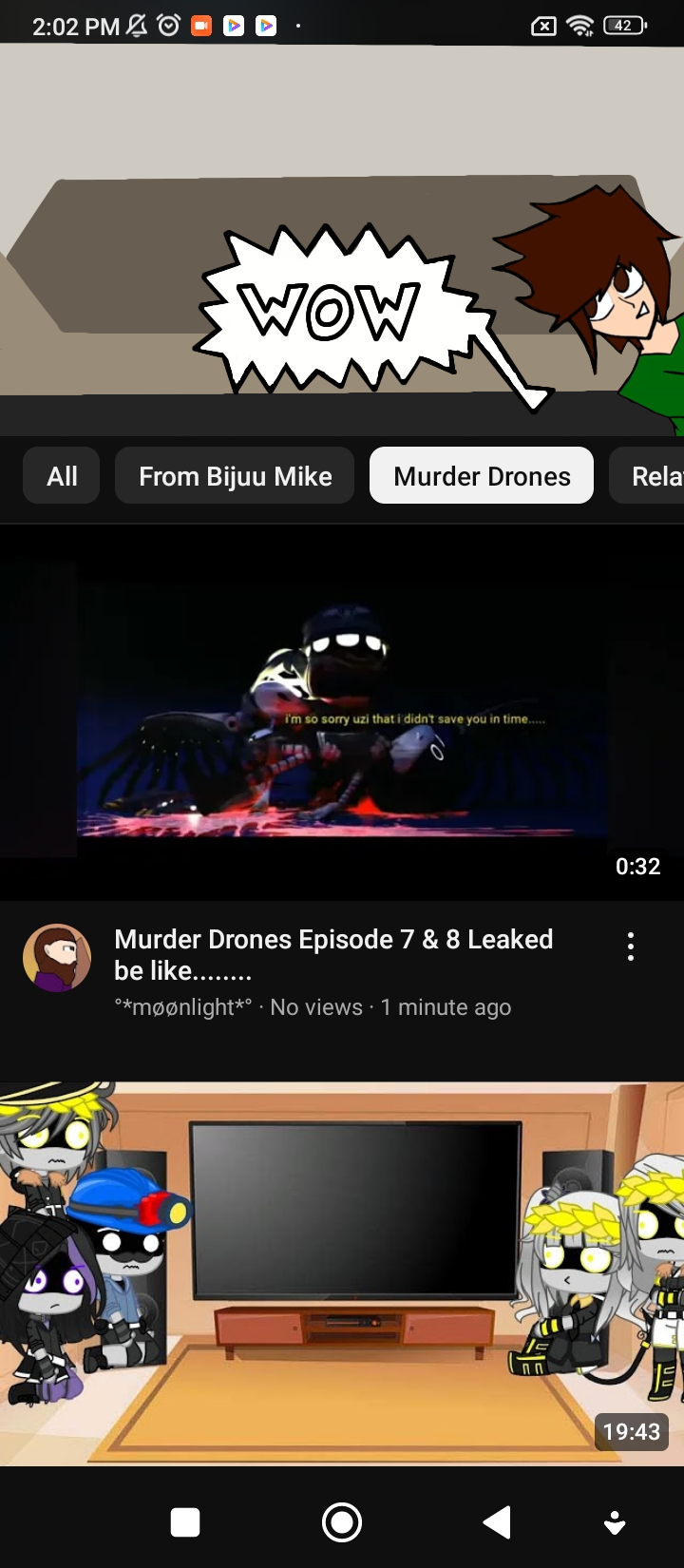684x1568 pixels.
Task: Go back using the system back button
Action: click(497, 1521)
